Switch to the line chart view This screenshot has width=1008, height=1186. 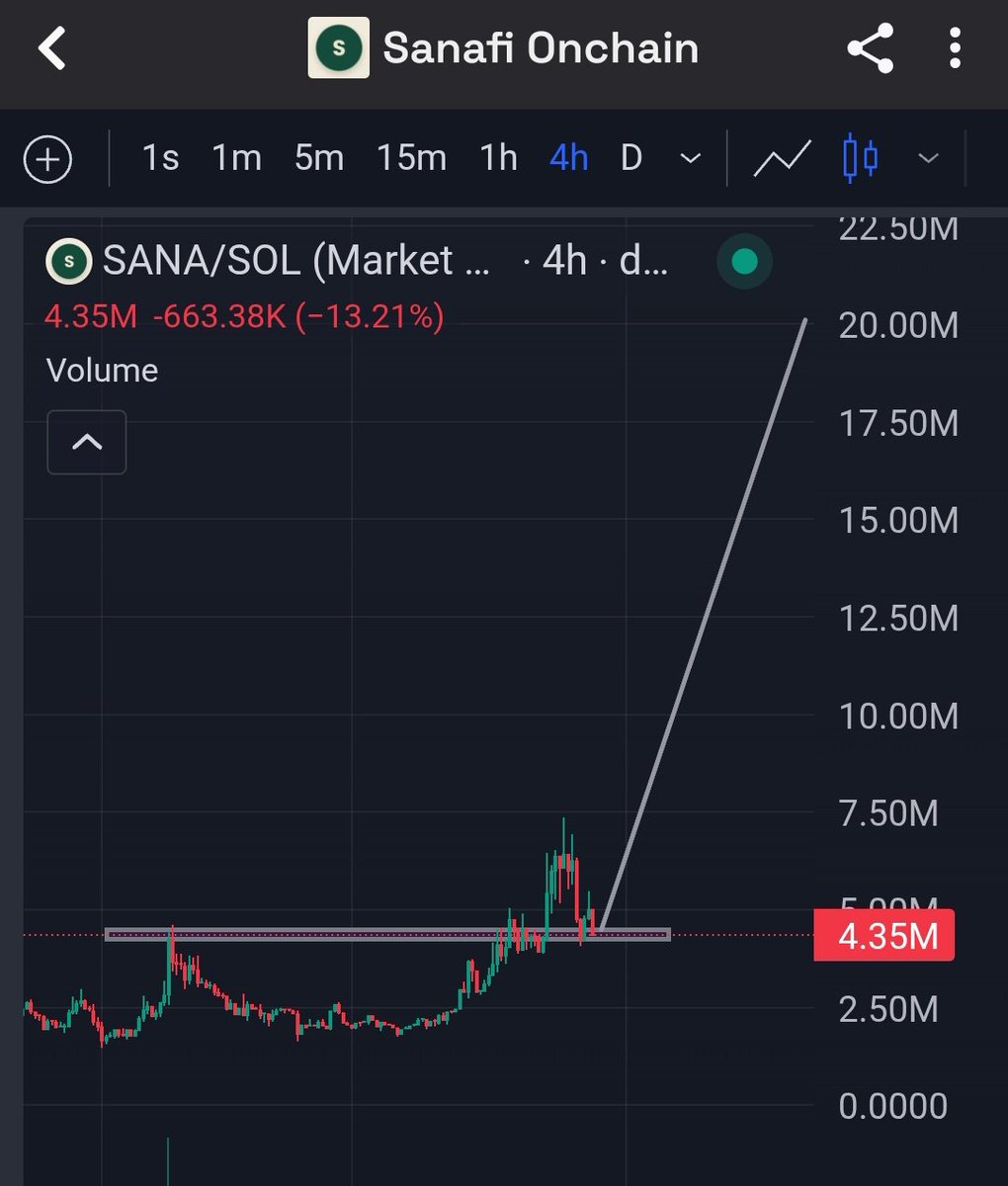[782, 158]
